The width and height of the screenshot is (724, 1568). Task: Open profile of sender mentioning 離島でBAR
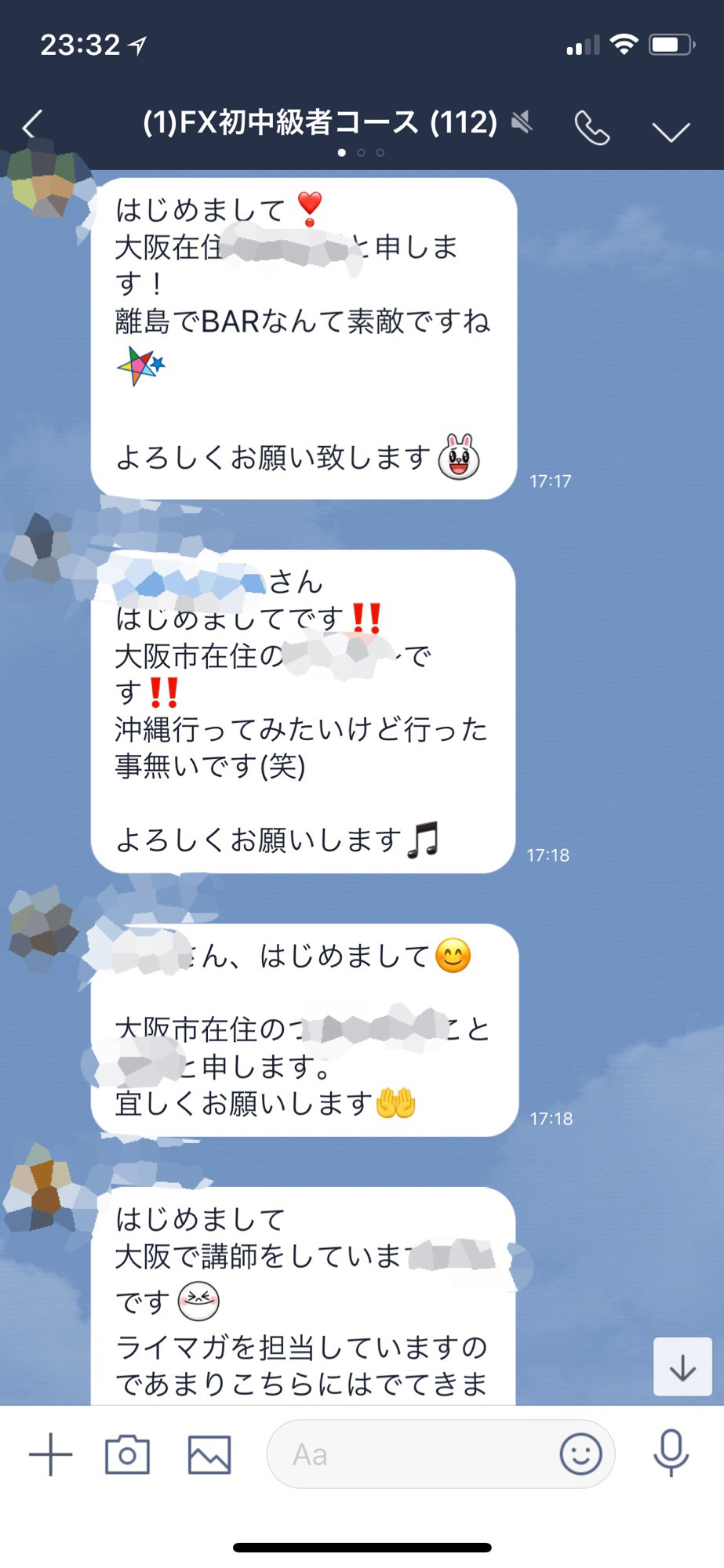[x=43, y=182]
